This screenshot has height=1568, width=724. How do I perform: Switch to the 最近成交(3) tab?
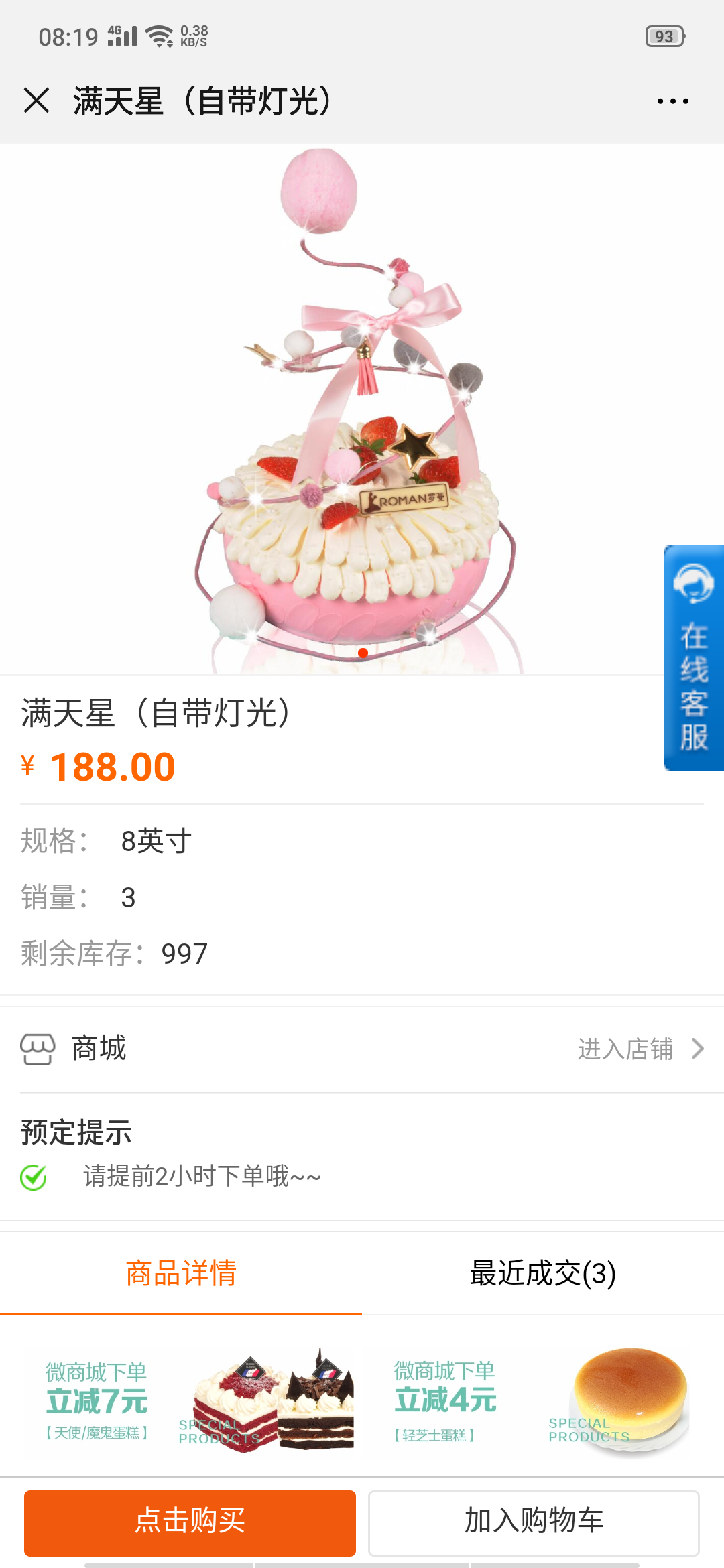(x=543, y=1273)
